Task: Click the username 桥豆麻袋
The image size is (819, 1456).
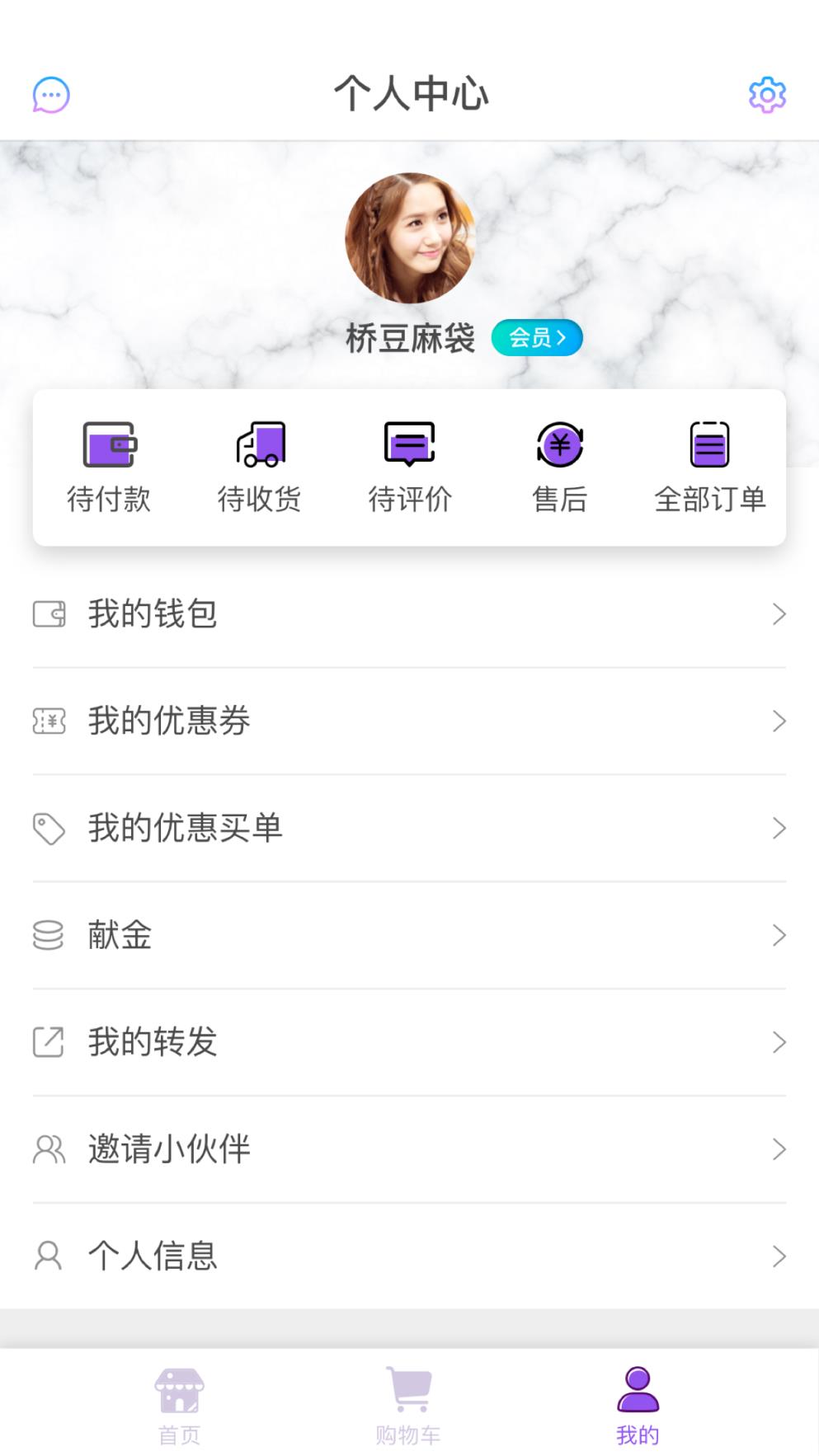Action: pos(410,338)
